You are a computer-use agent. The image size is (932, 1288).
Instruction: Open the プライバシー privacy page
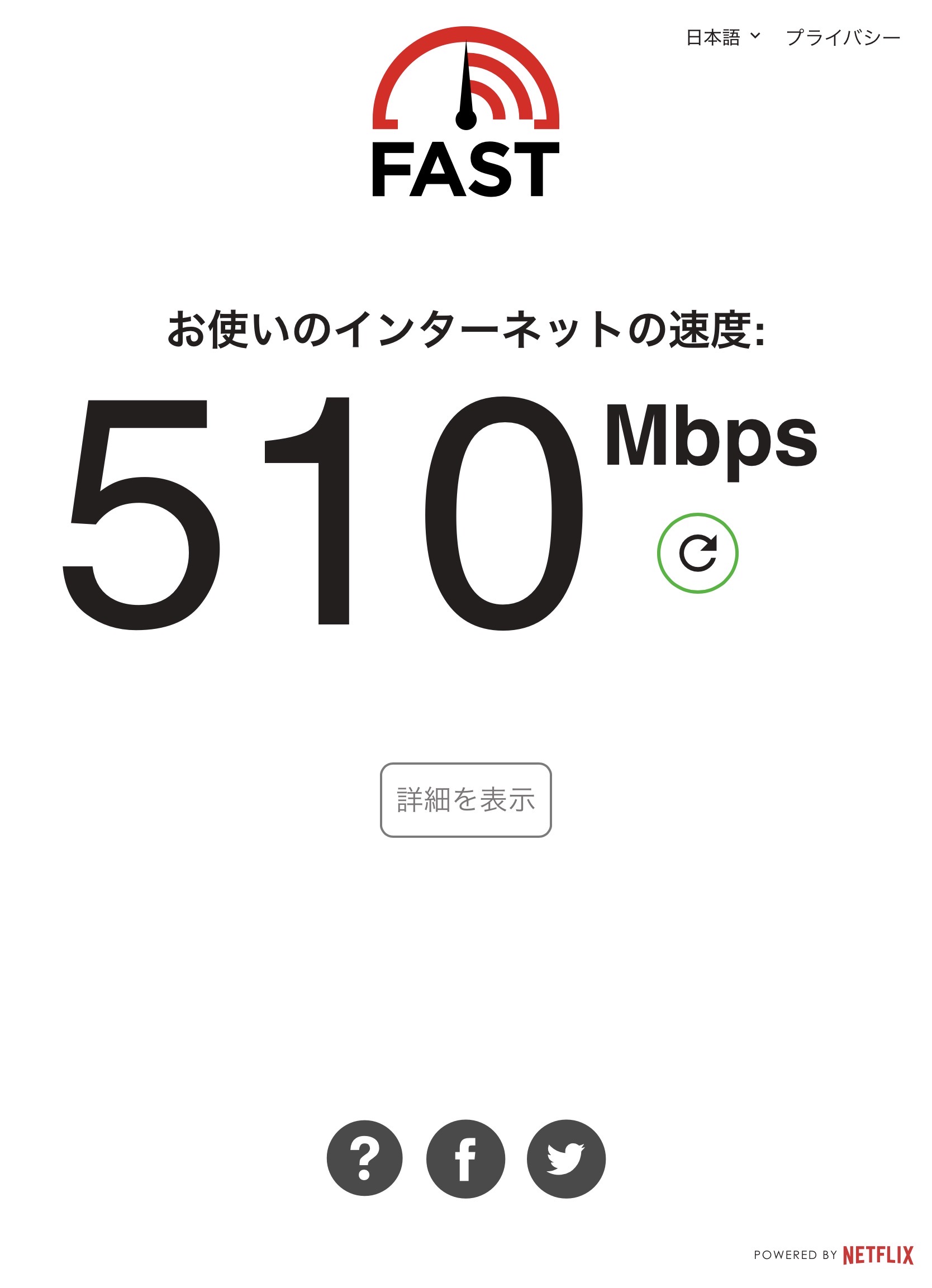843,37
